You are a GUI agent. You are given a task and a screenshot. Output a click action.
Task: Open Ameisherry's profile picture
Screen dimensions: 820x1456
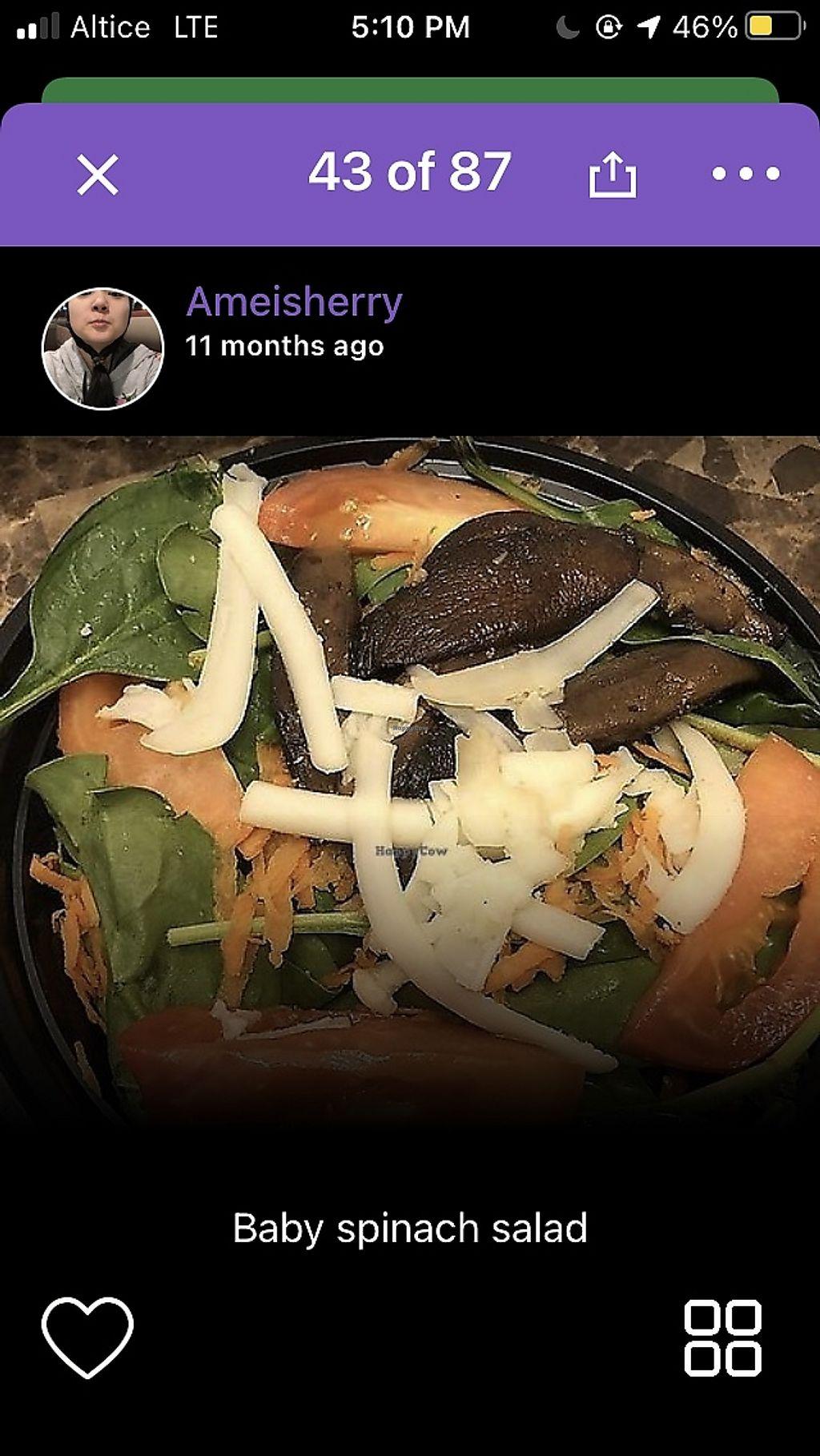(x=102, y=348)
